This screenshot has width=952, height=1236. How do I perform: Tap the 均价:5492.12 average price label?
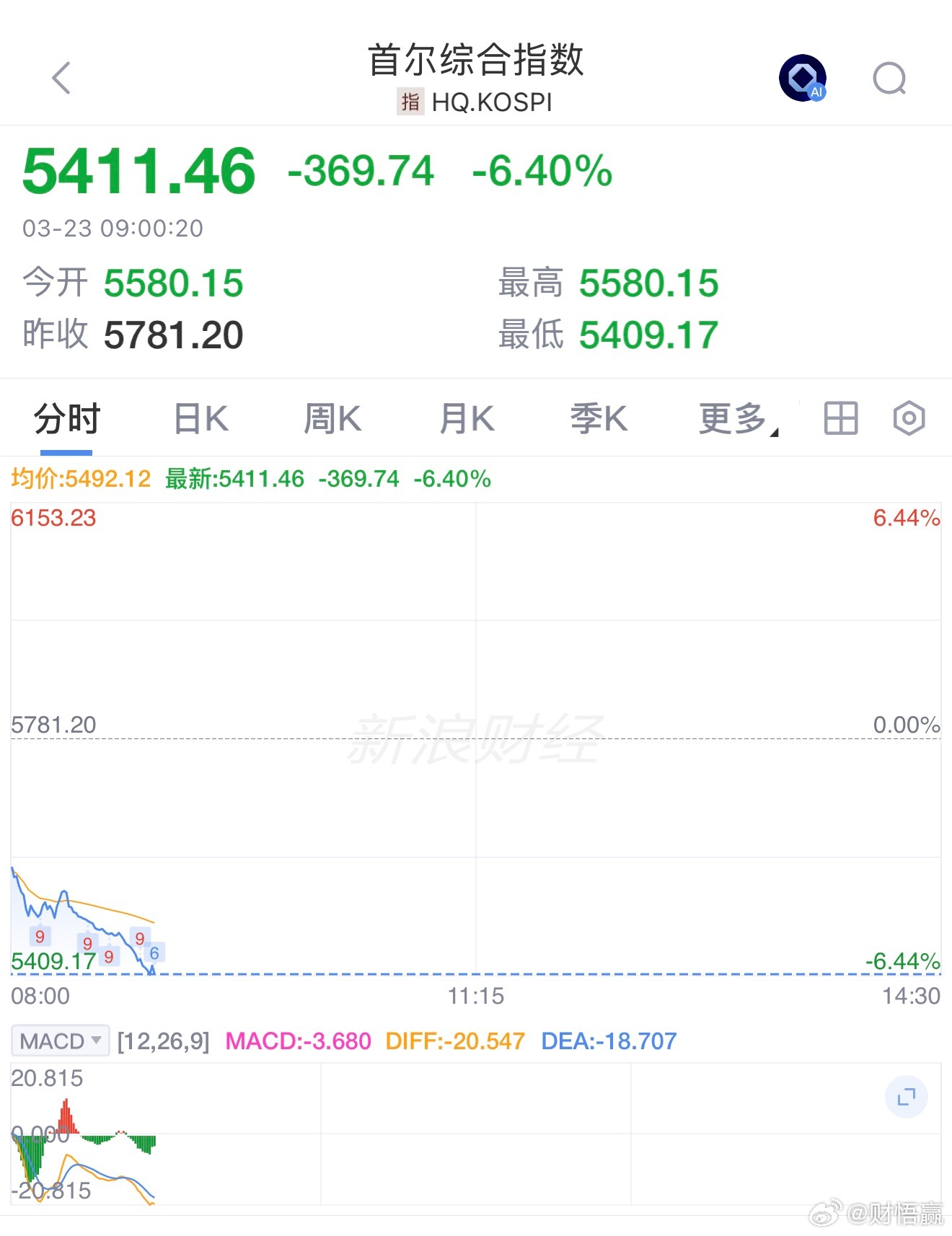79,478
